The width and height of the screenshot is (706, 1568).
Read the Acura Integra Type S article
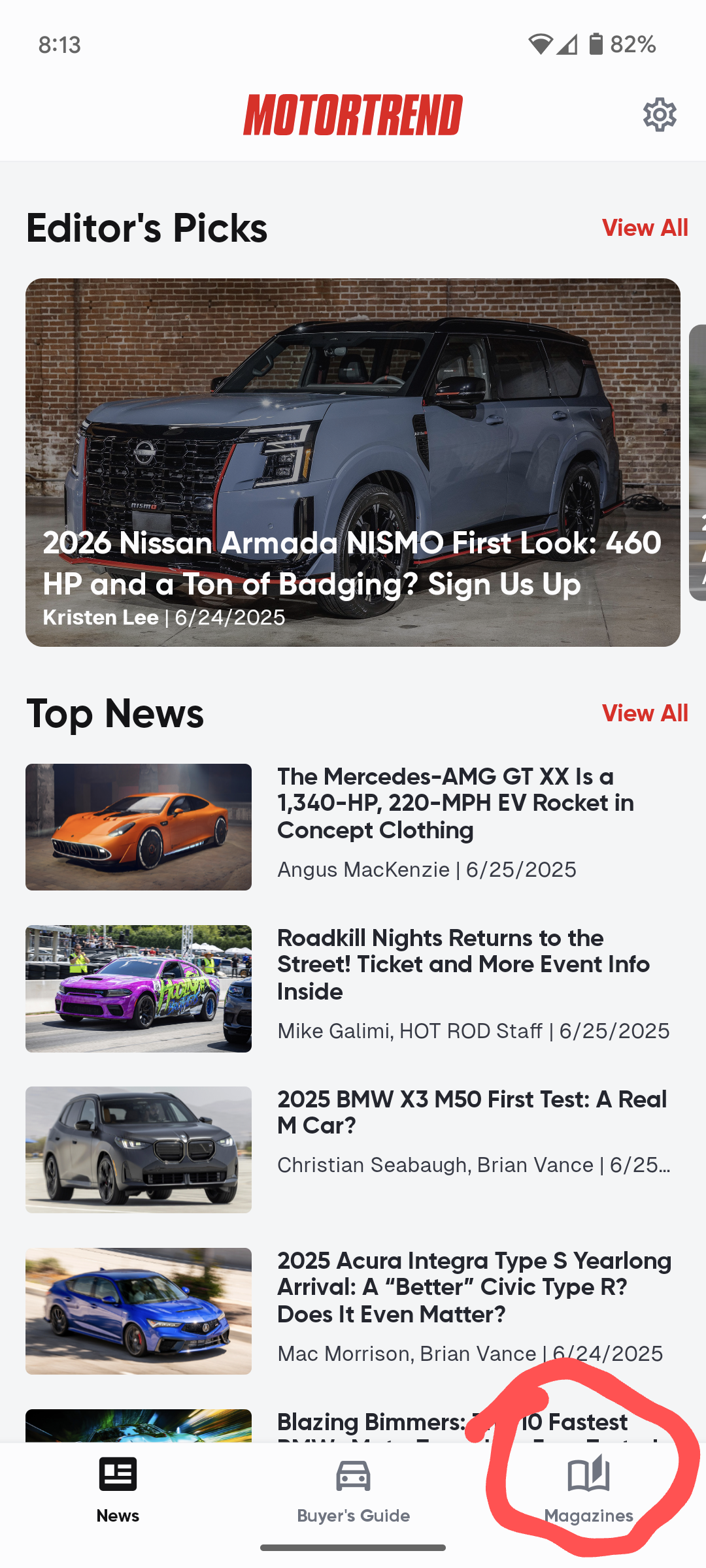[474, 1287]
